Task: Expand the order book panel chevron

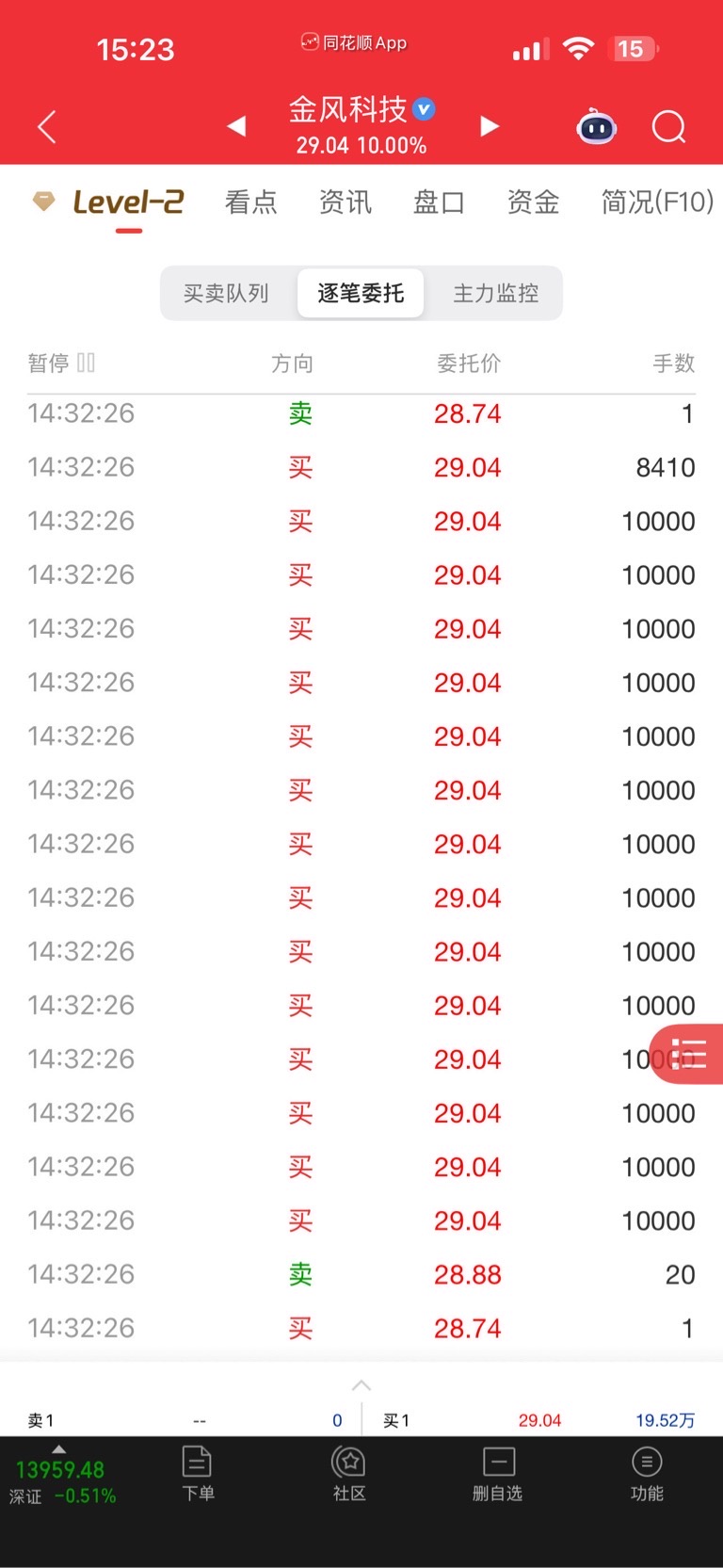Action: (361, 1385)
